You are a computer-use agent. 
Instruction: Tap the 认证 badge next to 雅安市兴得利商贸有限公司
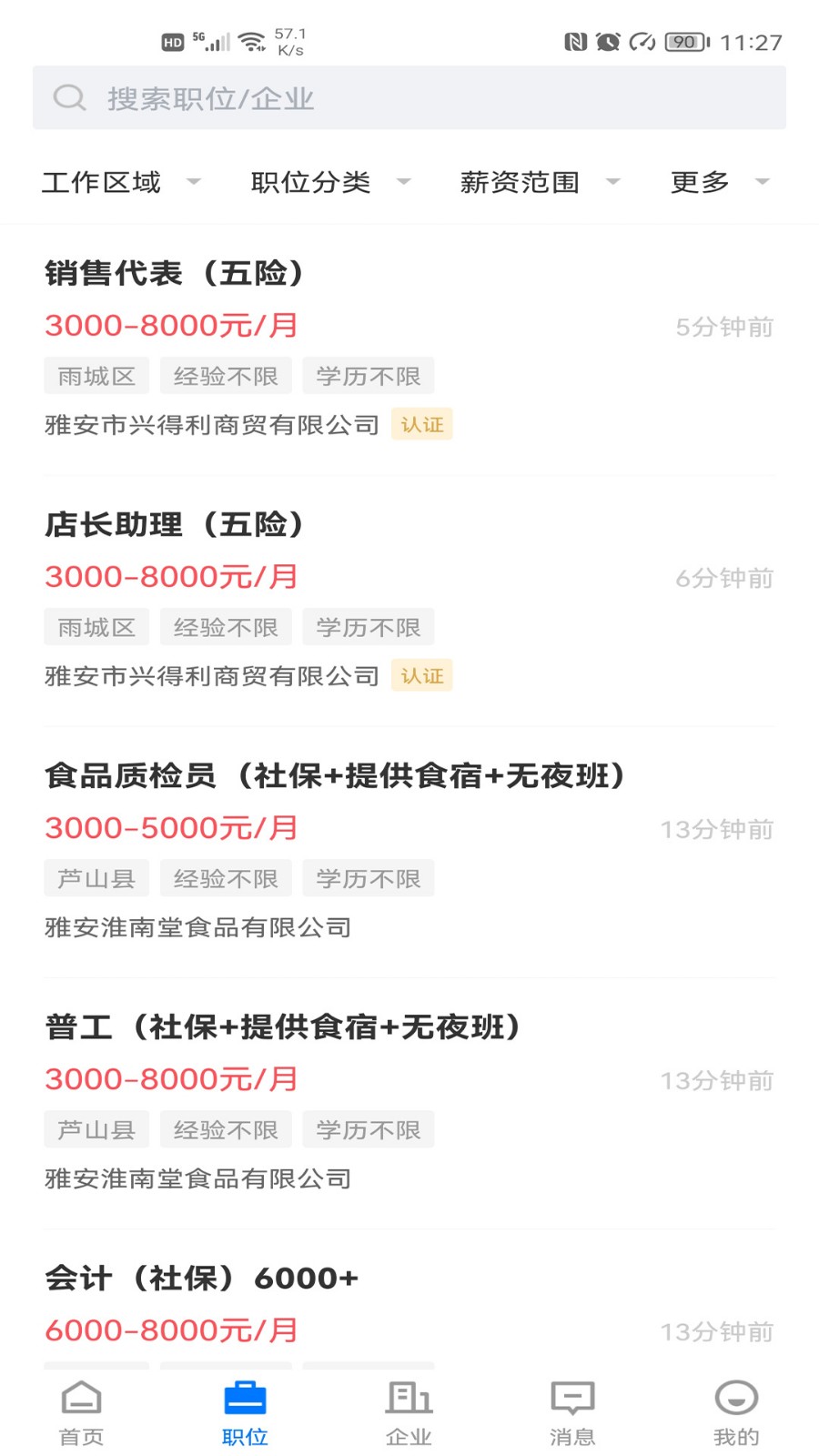(x=421, y=424)
